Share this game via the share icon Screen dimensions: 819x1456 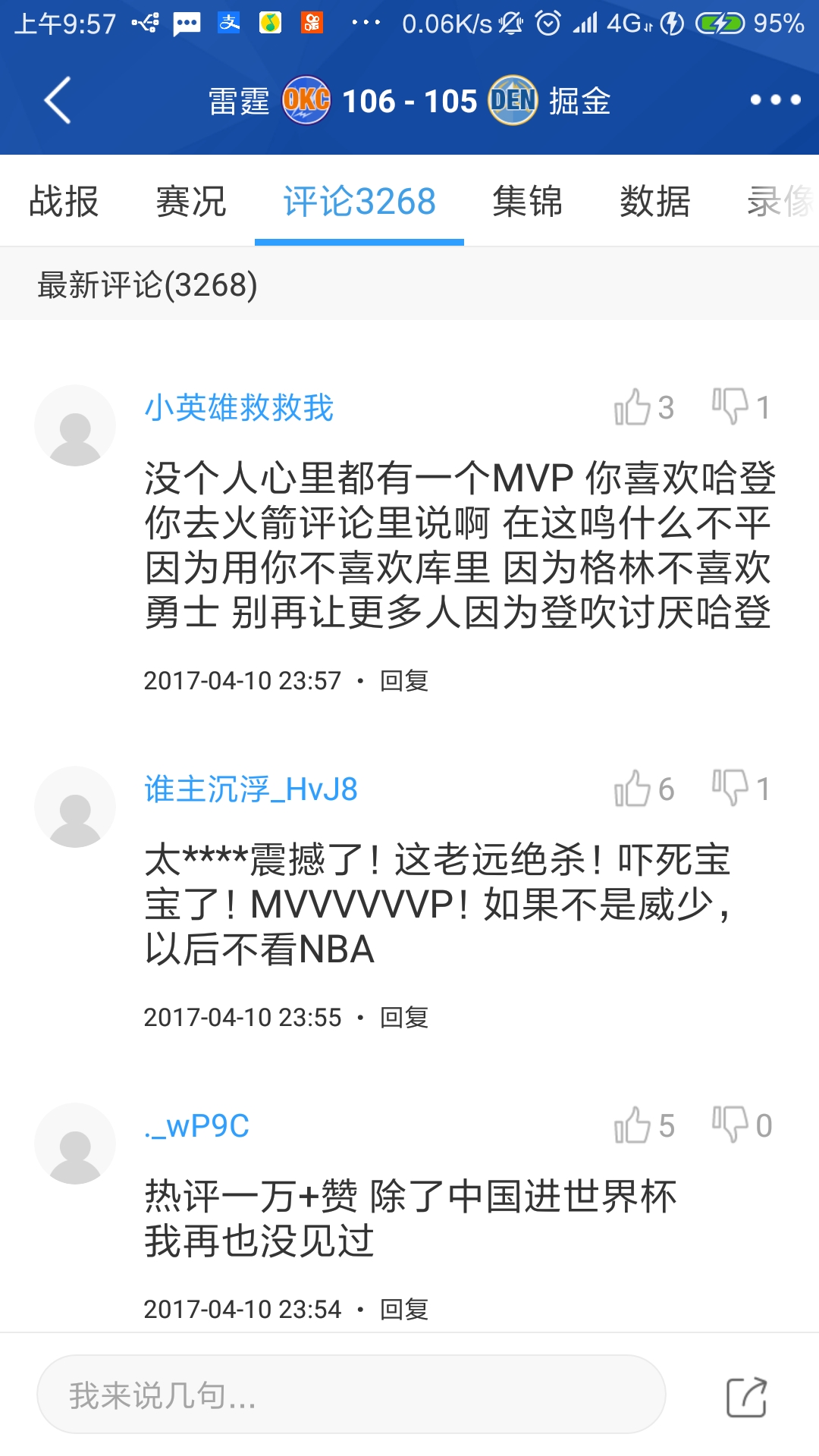[x=747, y=1397]
